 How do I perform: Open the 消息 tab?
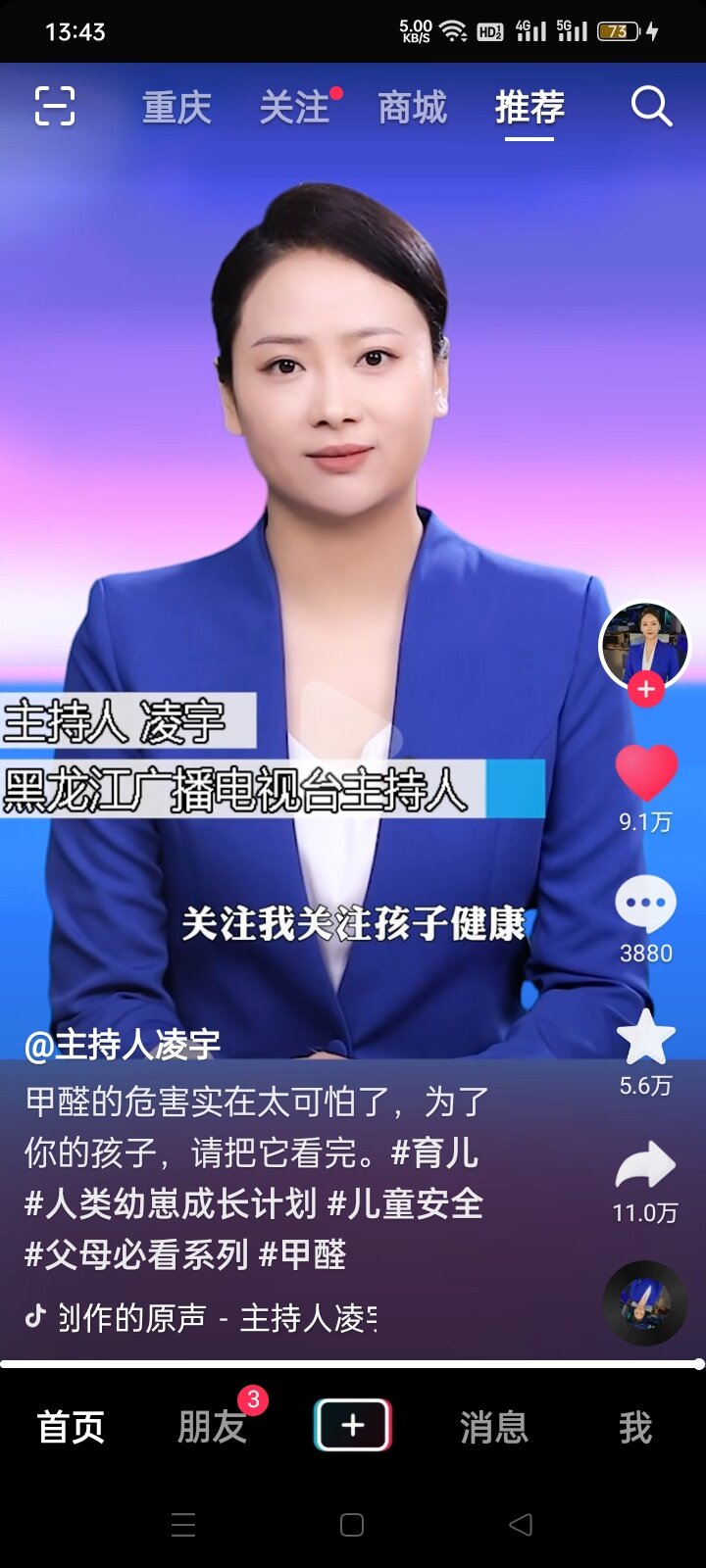click(x=494, y=1427)
